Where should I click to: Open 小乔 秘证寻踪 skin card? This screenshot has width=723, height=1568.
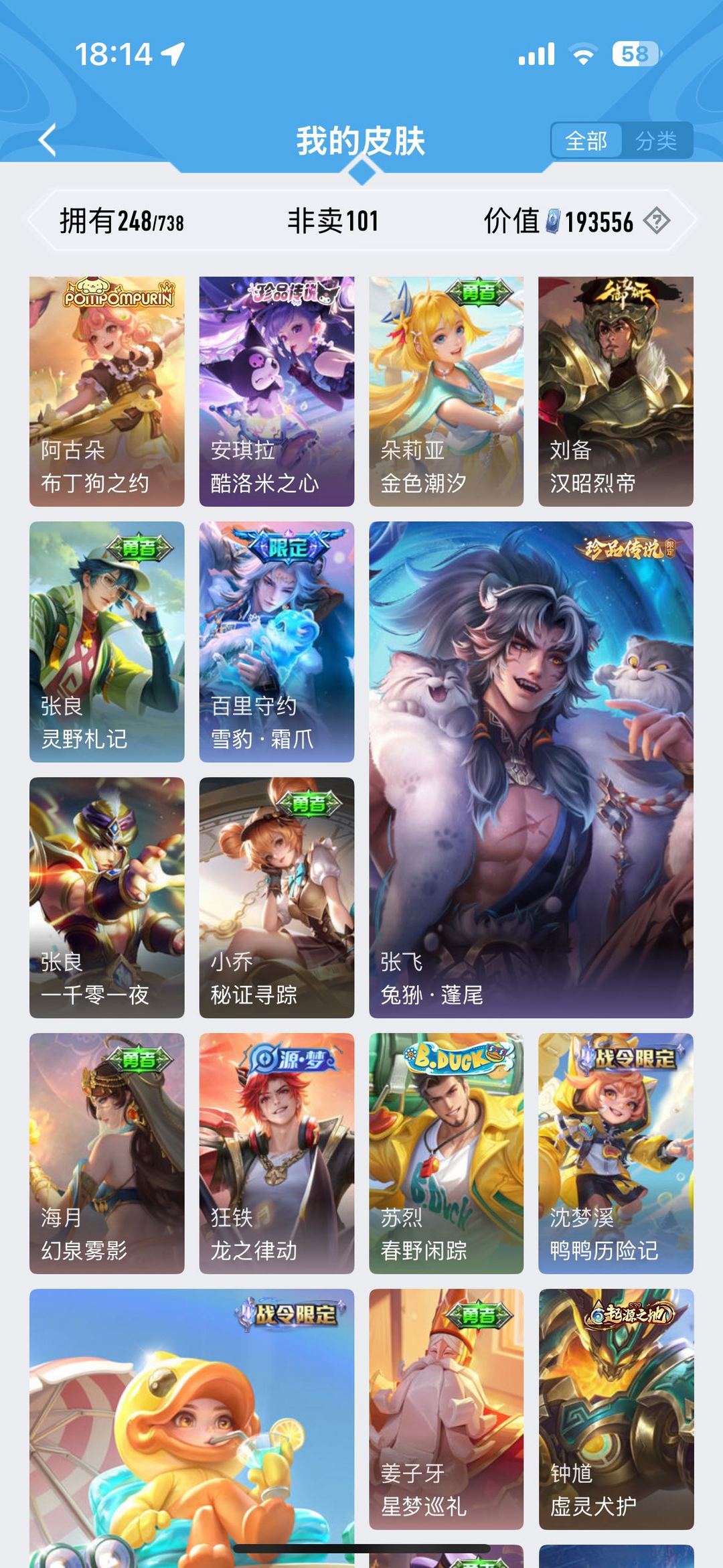[276, 898]
